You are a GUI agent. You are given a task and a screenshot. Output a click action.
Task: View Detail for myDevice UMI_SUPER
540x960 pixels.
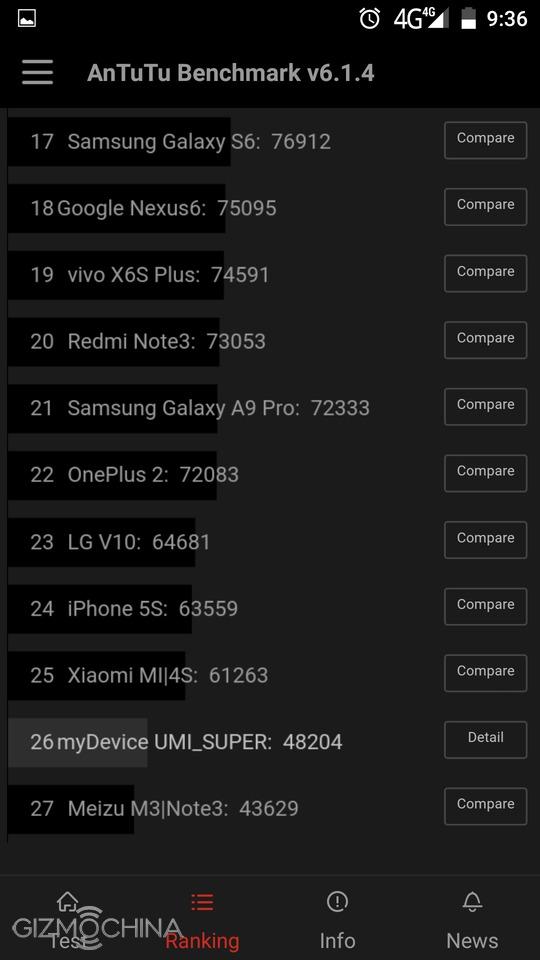(486, 740)
